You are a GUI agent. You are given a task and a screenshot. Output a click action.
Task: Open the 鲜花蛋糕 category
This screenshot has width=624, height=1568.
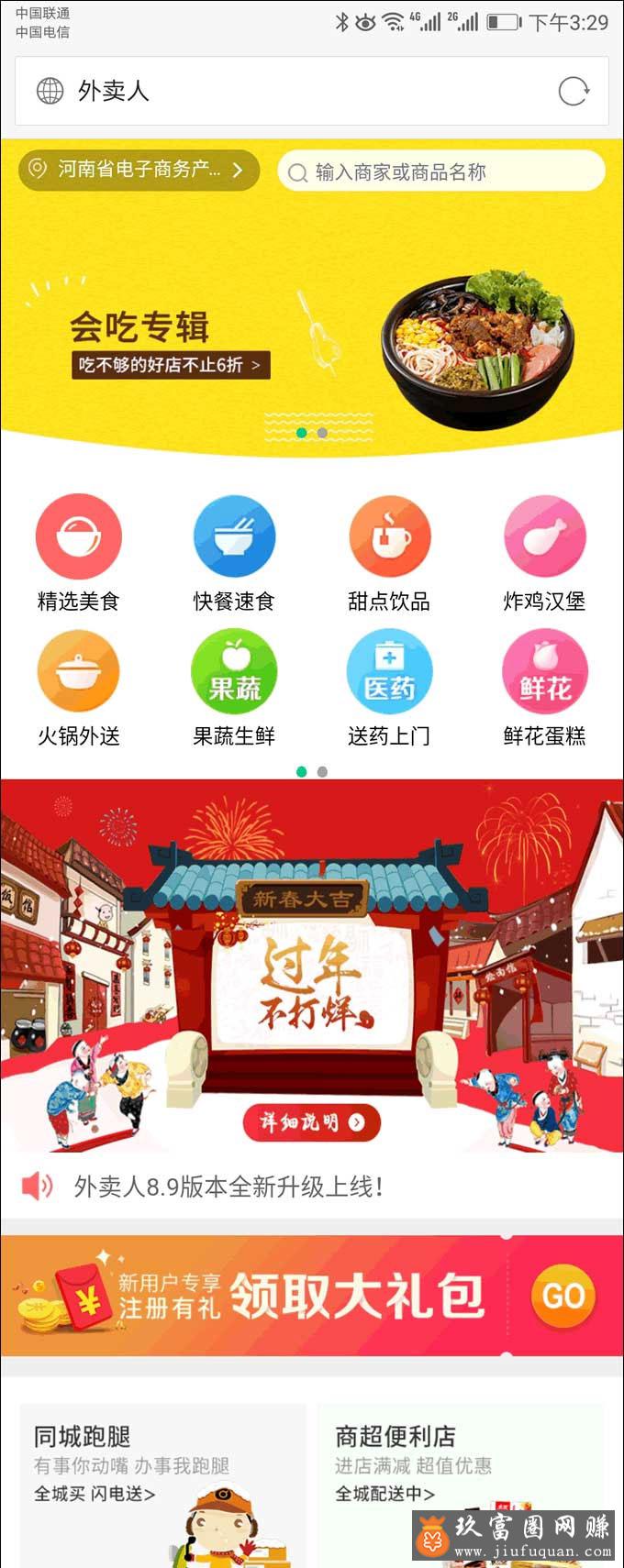[x=544, y=688]
